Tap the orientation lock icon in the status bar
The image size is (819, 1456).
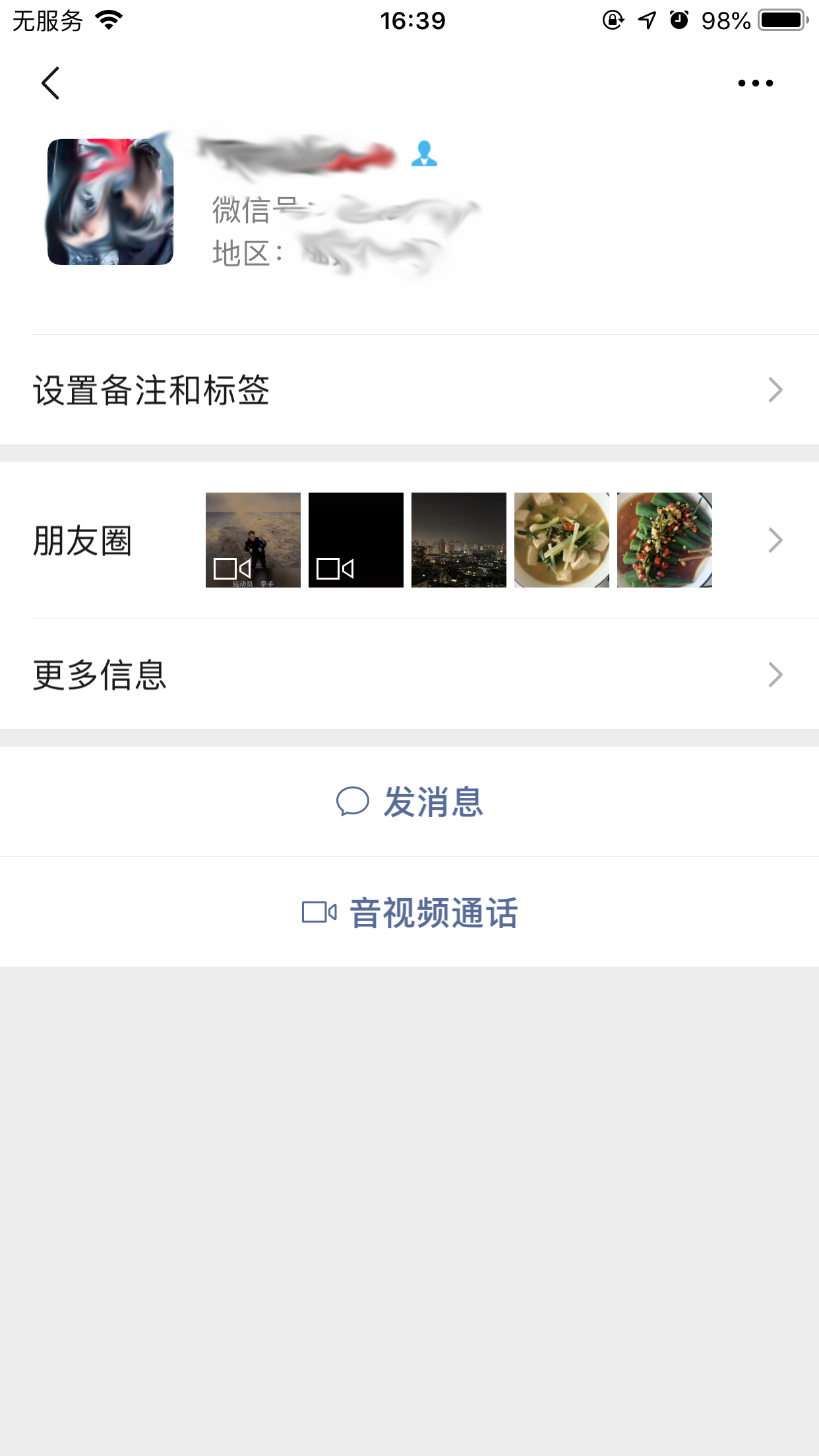point(612,19)
